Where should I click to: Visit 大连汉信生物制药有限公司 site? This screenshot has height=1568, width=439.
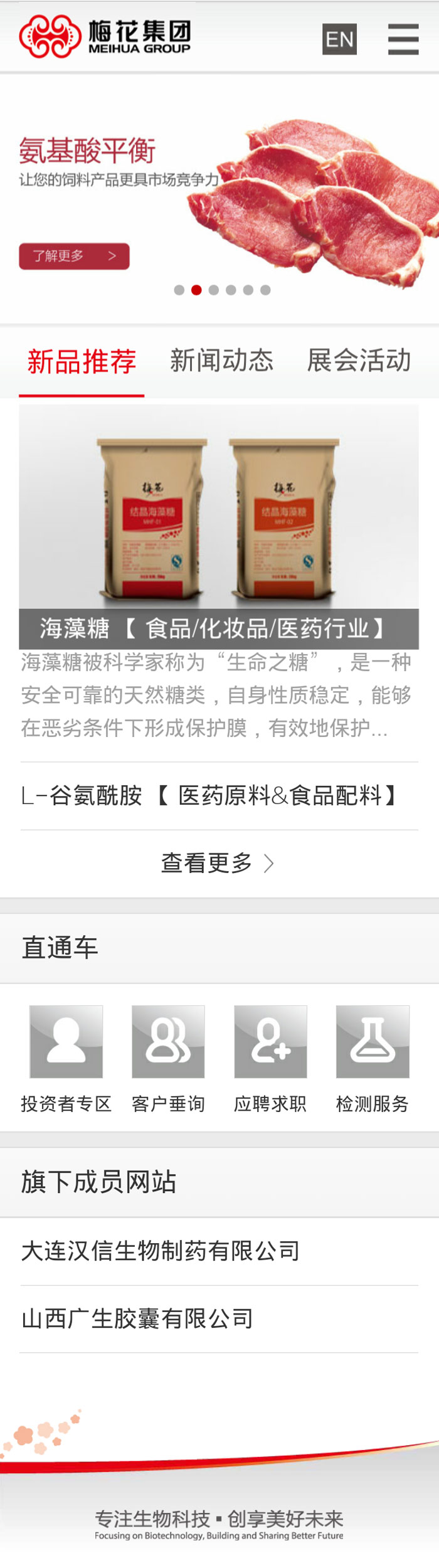(161, 1251)
